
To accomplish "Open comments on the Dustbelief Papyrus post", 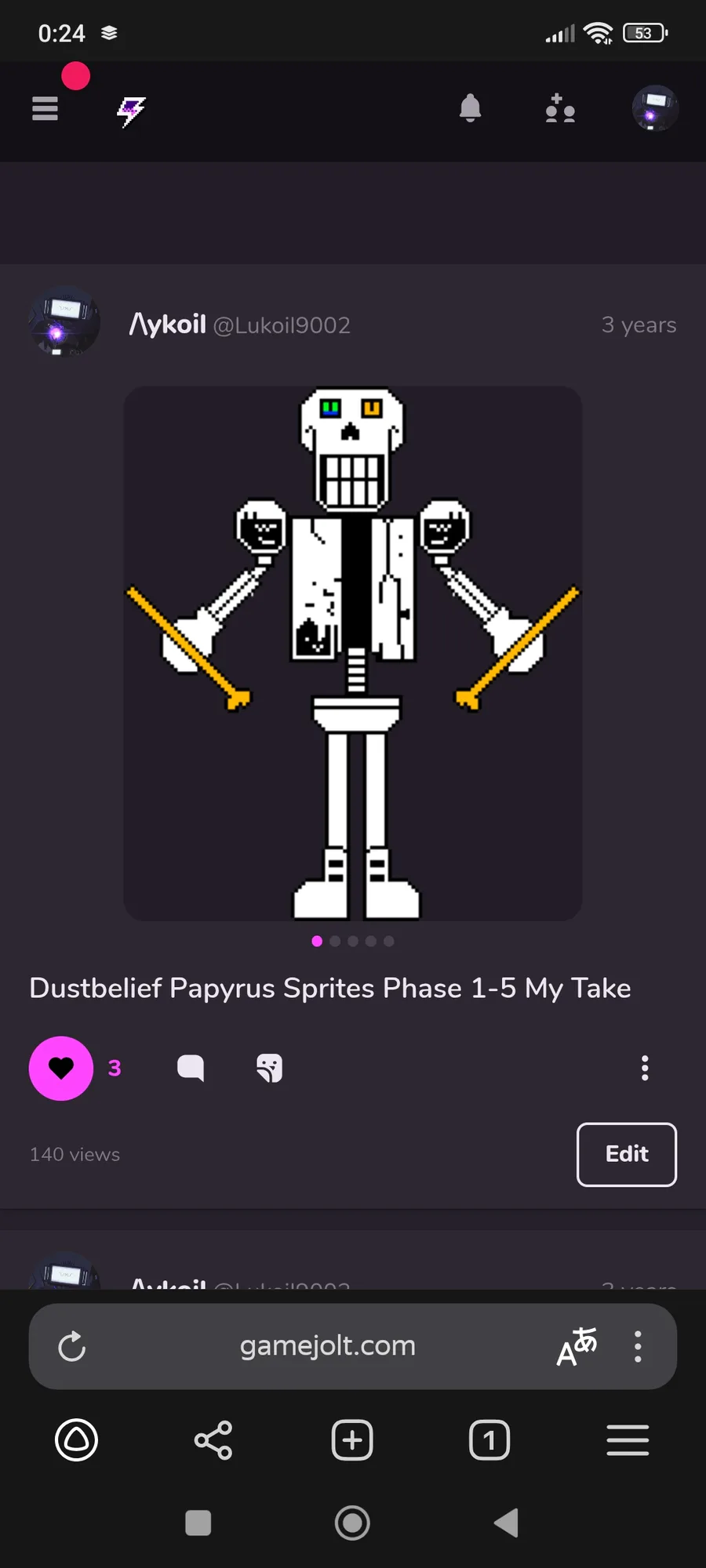I will pyautogui.click(x=191, y=1068).
